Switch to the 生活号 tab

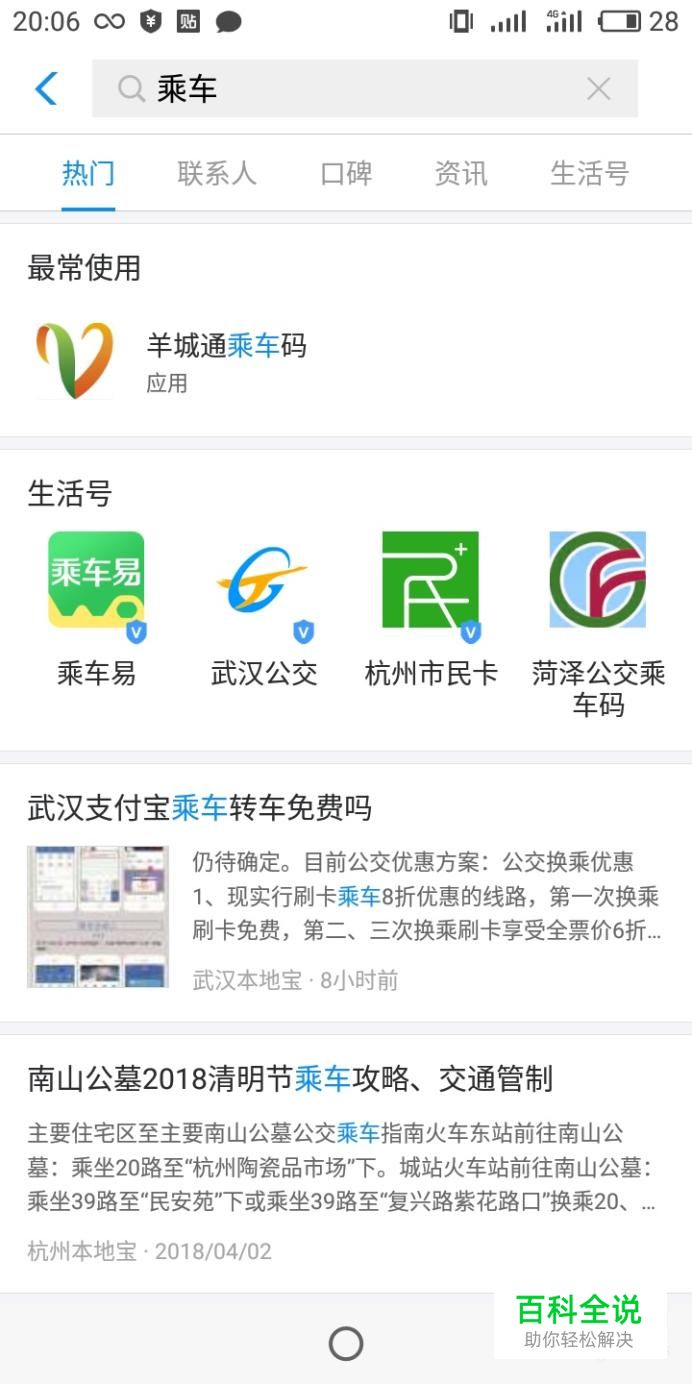(x=589, y=173)
